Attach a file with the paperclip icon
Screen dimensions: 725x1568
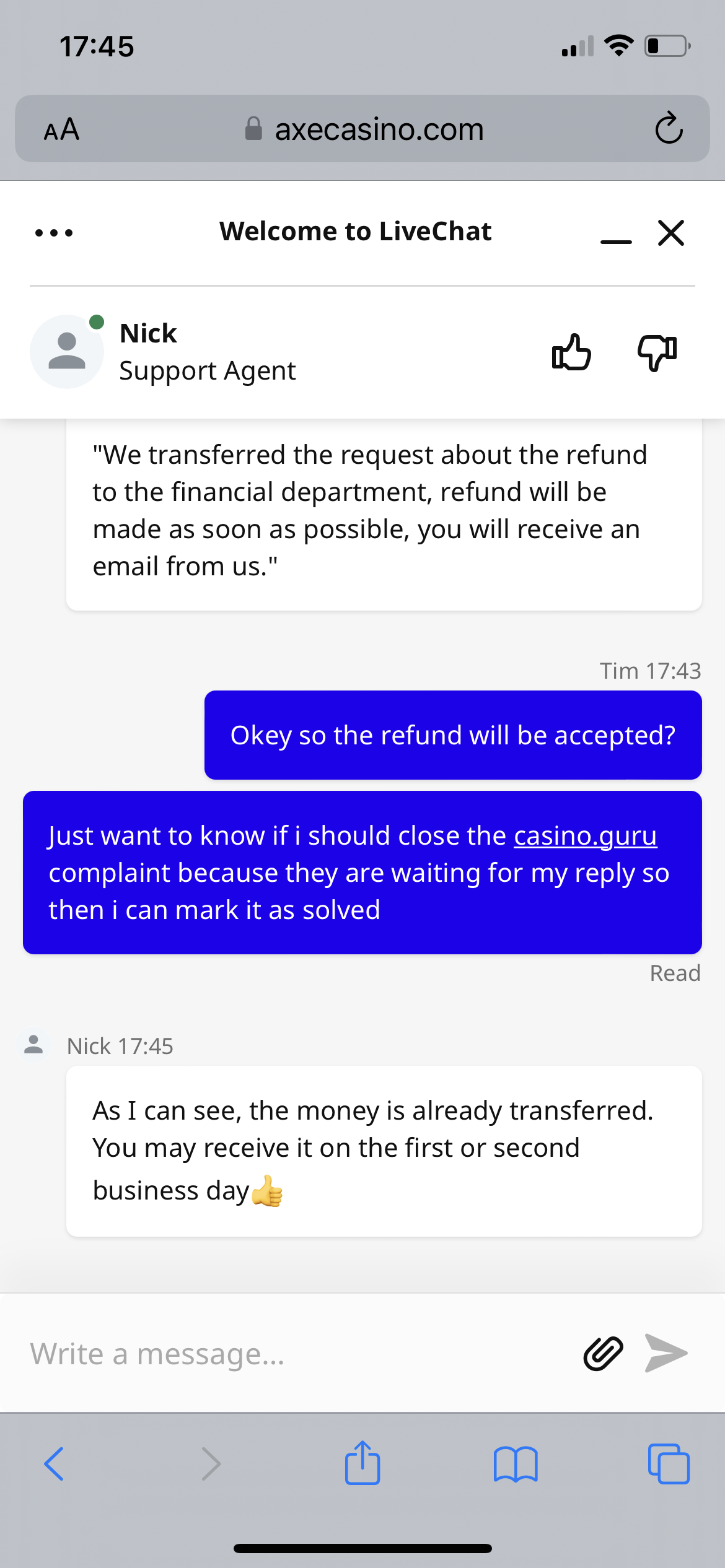pyautogui.click(x=603, y=1353)
